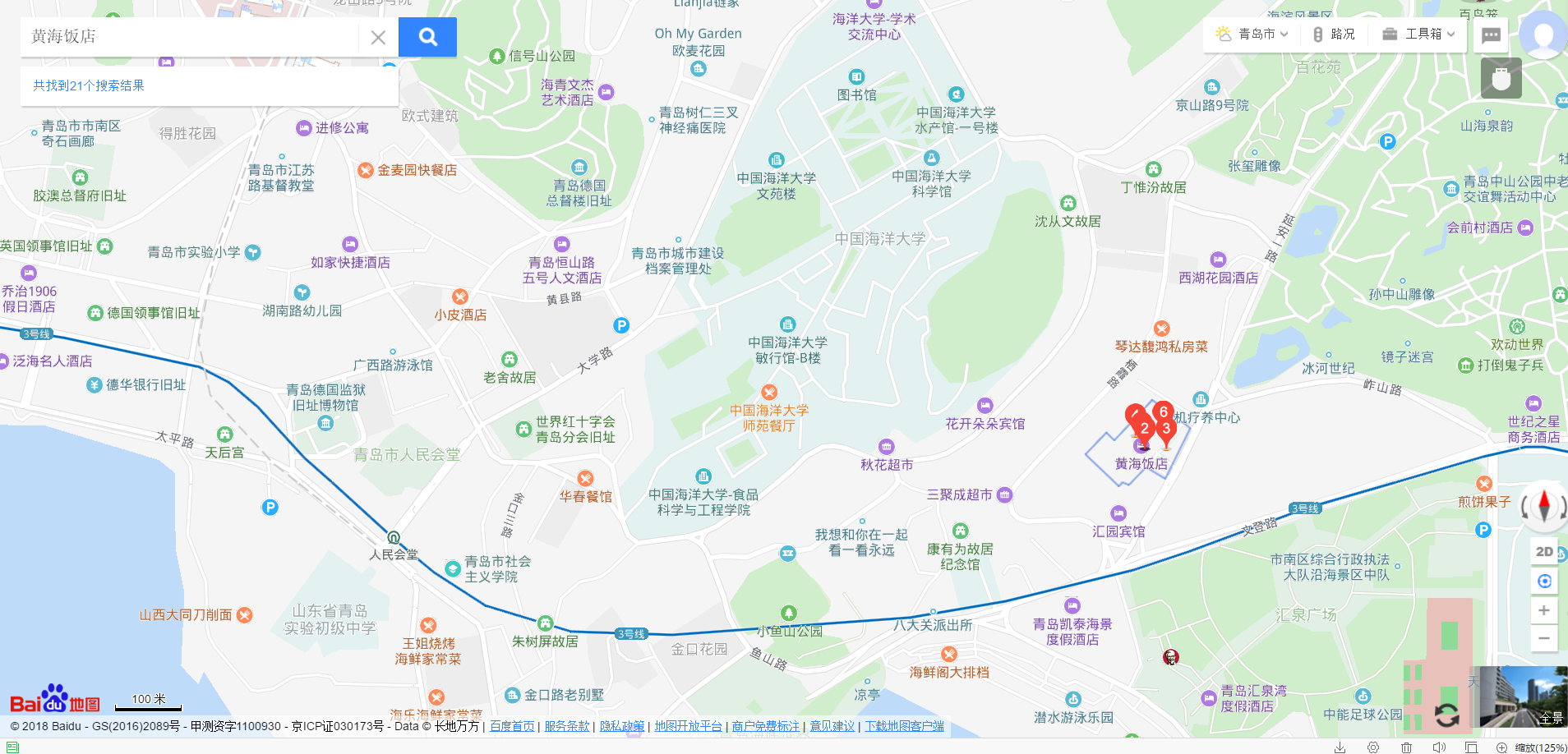Zoom out with the minus button

[x=1544, y=638]
